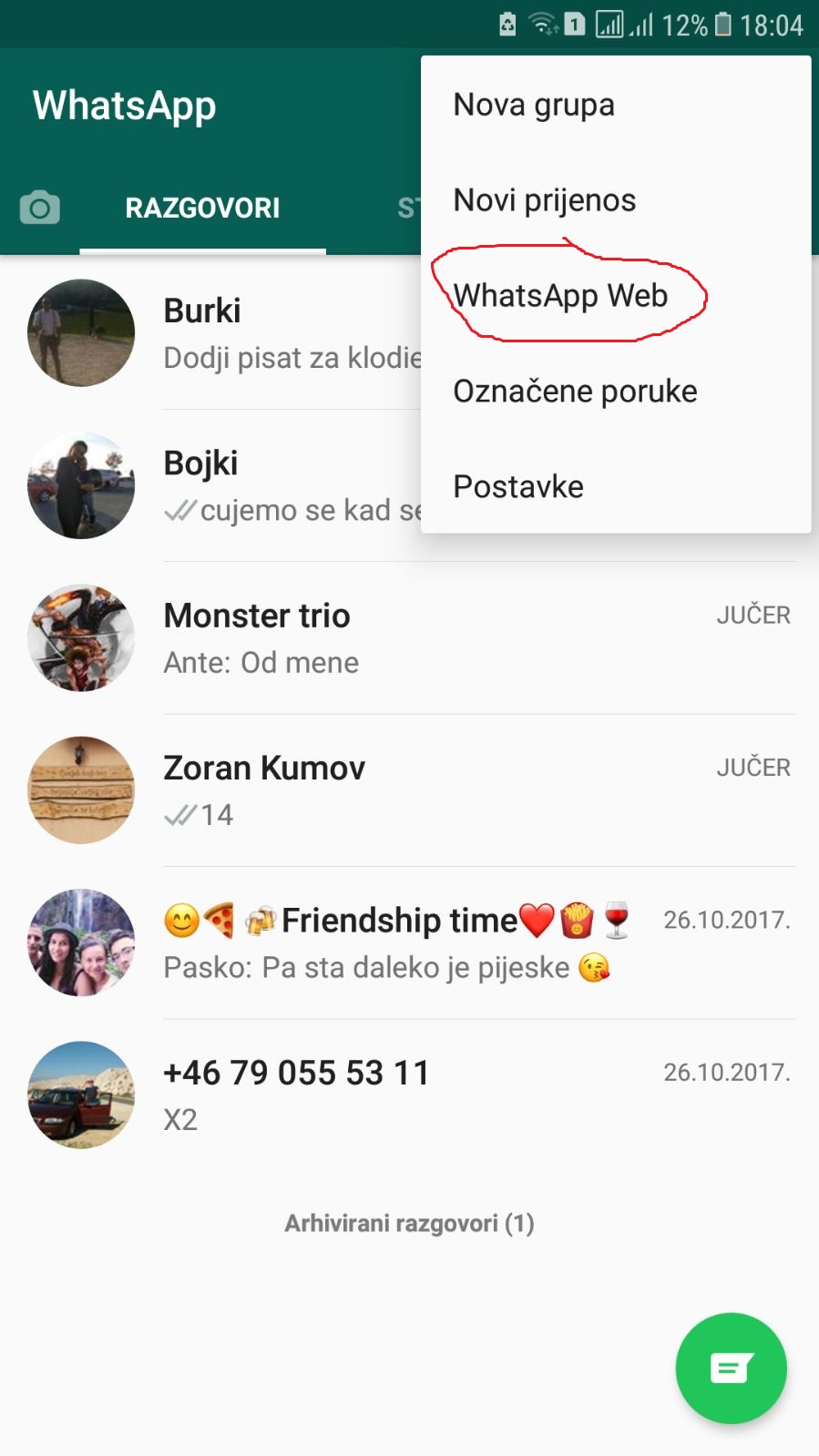The image size is (819, 1456).
Task: View Arhivirani razgovori (1)
Action: (x=409, y=1223)
